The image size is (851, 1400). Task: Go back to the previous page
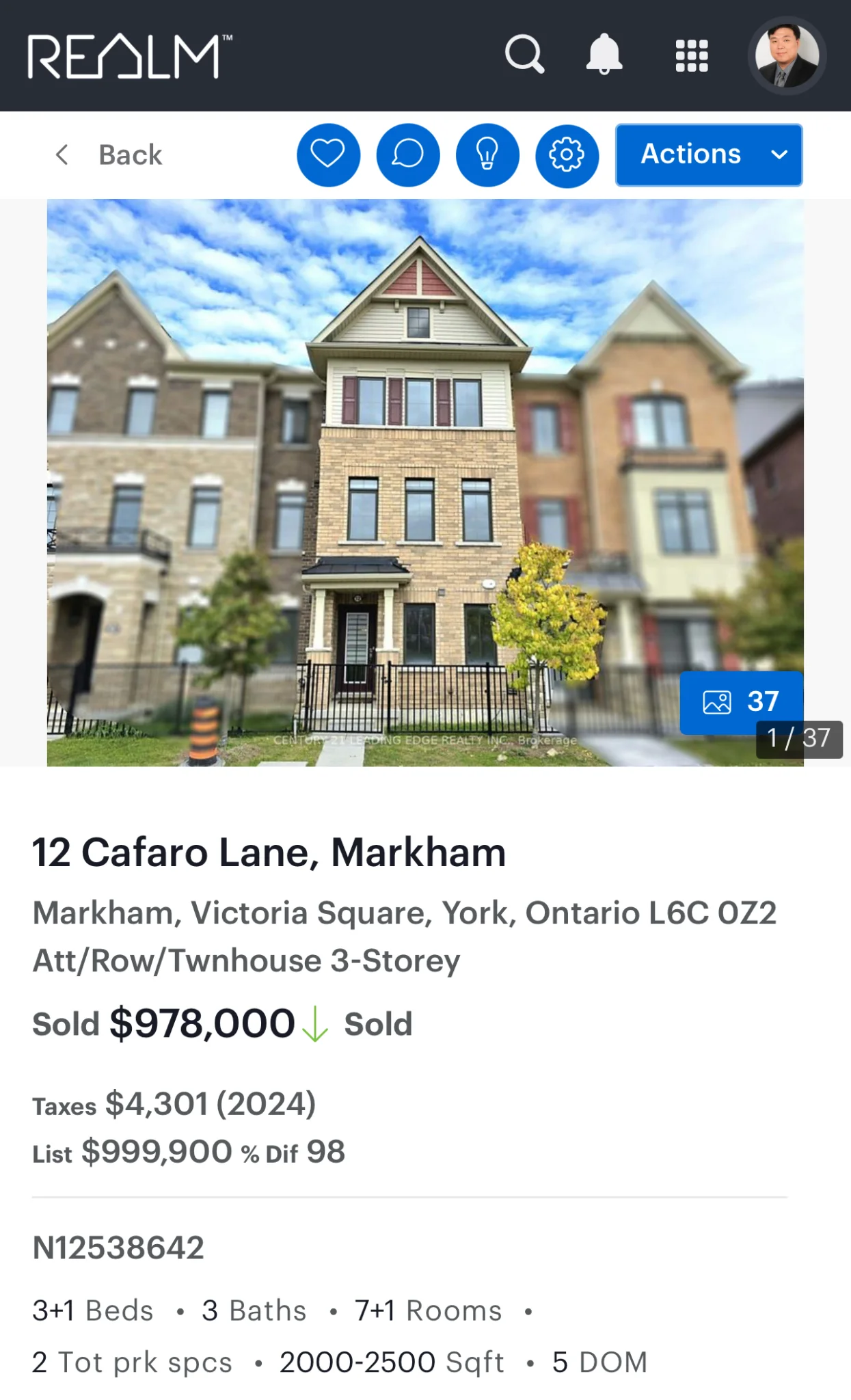tap(109, 155)
